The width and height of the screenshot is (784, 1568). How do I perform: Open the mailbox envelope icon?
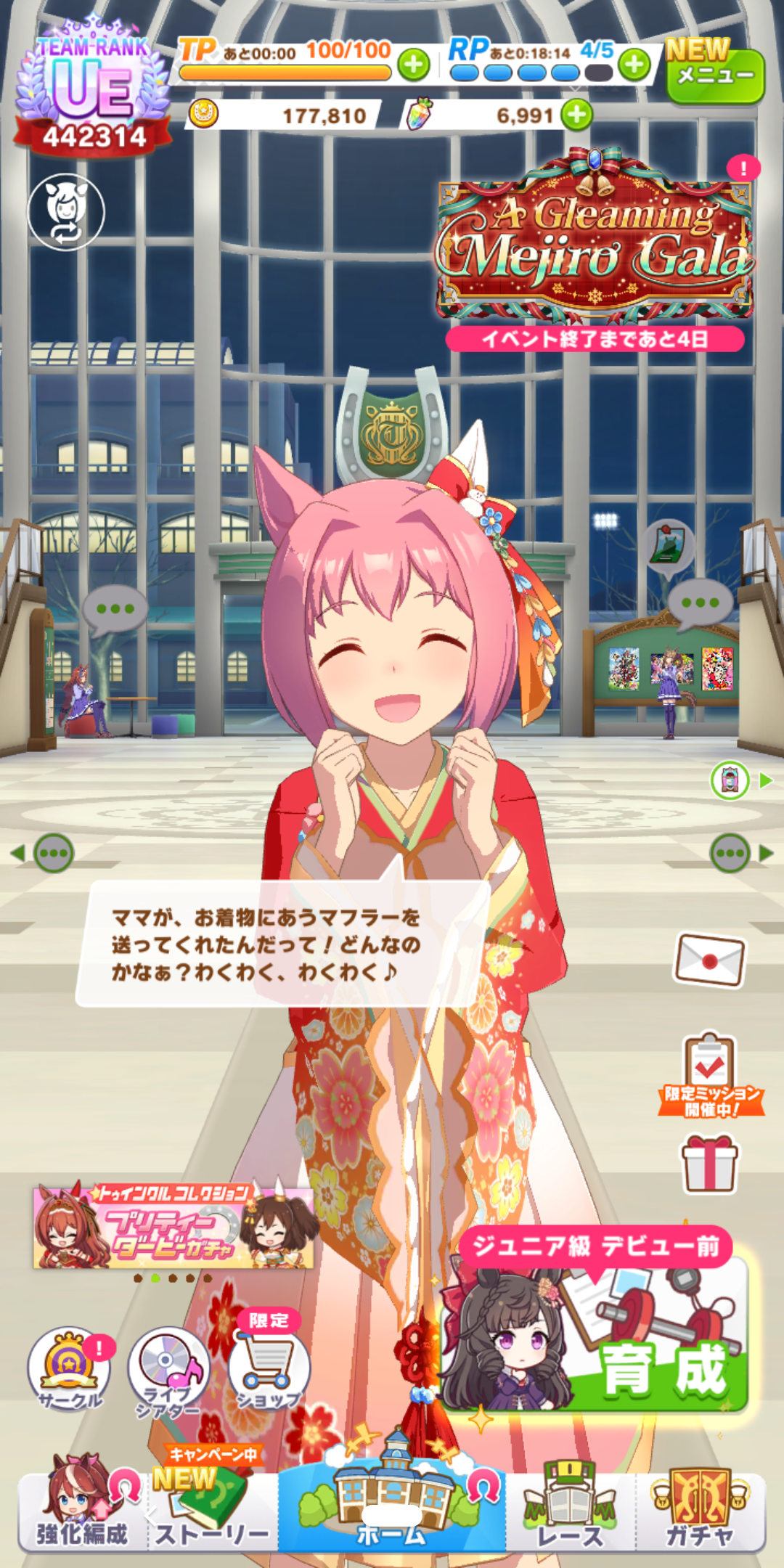(x=710, y=960)
